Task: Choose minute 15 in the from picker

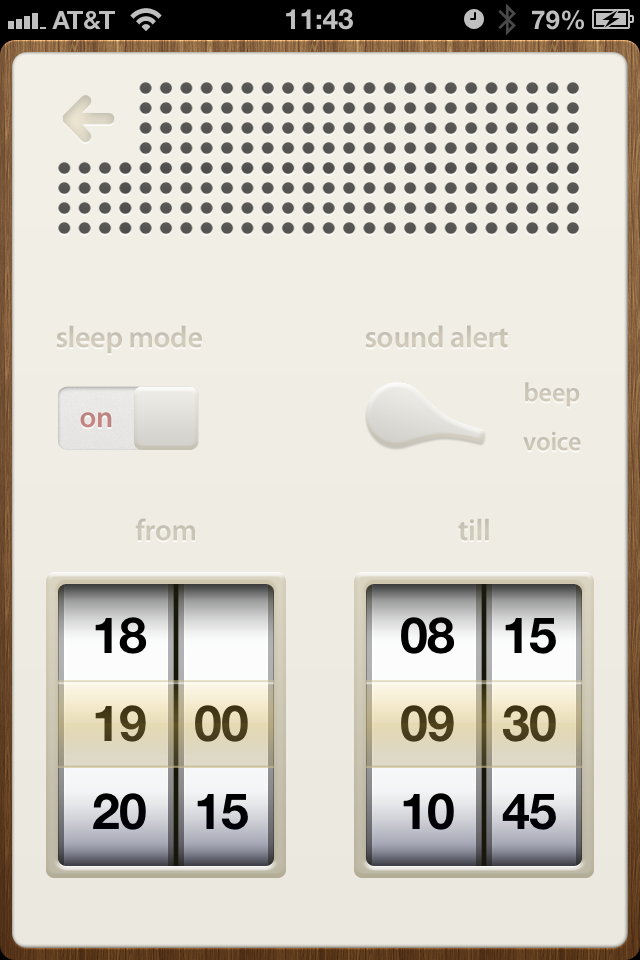Action: 224,812
